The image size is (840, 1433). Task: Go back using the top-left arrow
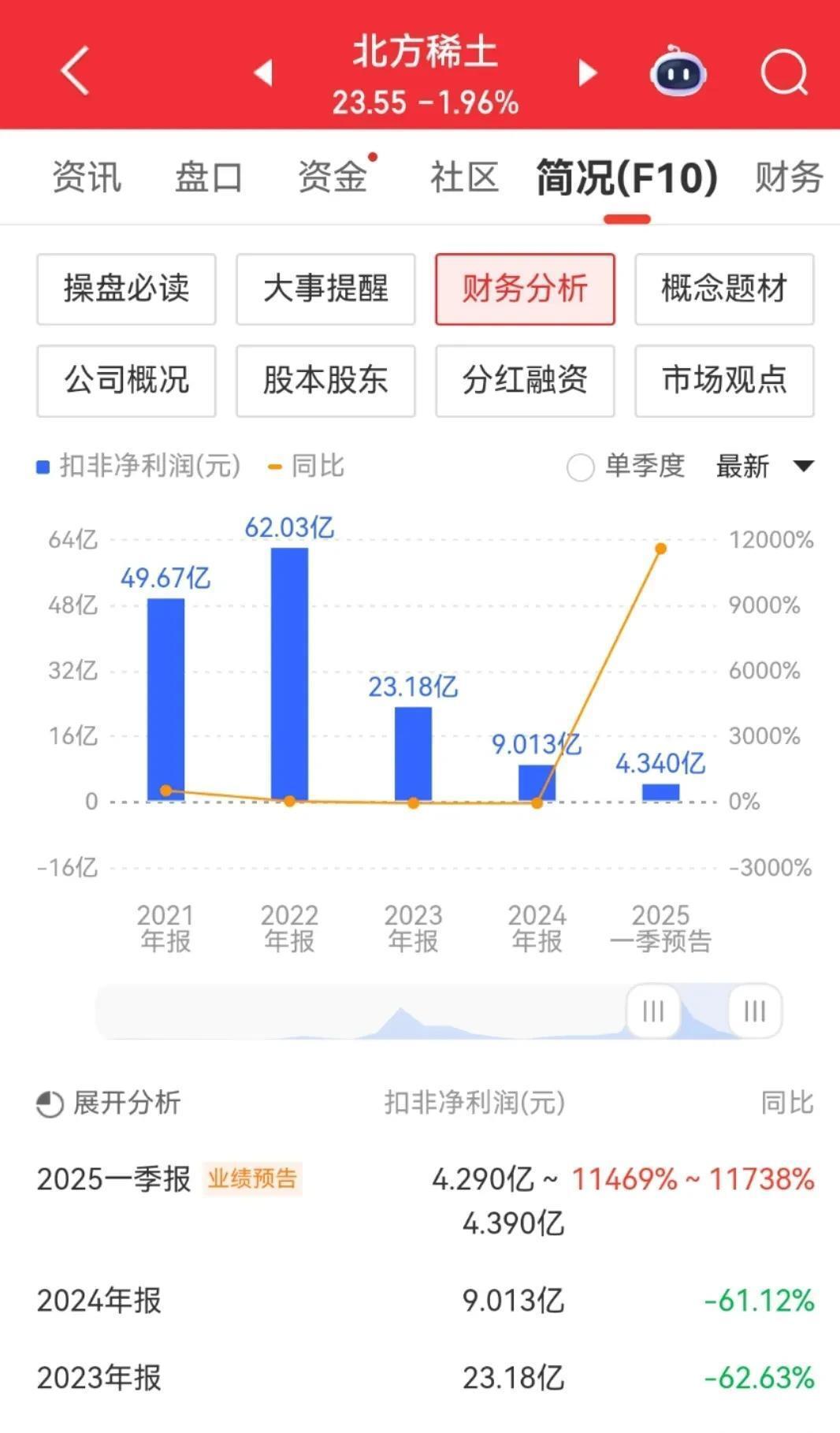click(75, 71)
